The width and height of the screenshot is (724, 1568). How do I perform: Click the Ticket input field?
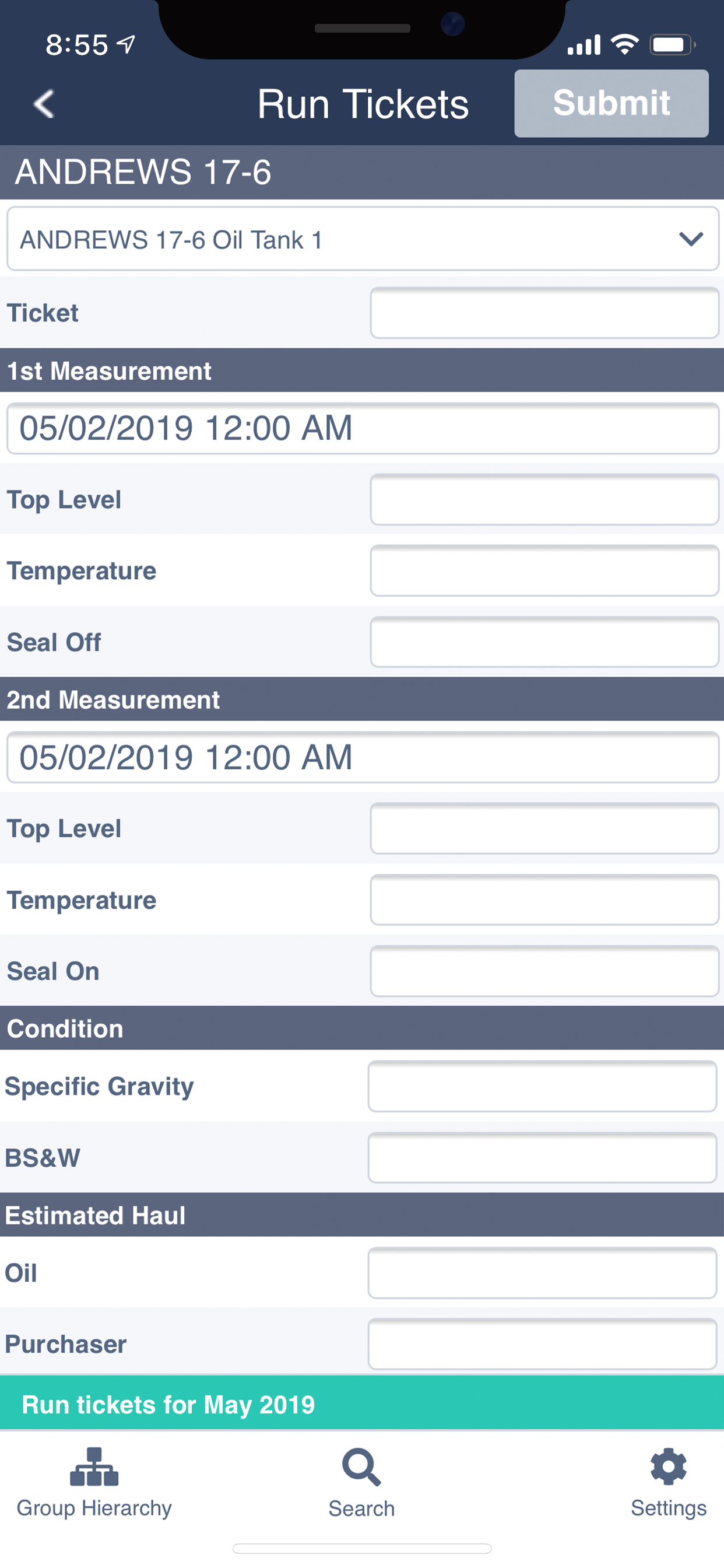click(544, 313)
